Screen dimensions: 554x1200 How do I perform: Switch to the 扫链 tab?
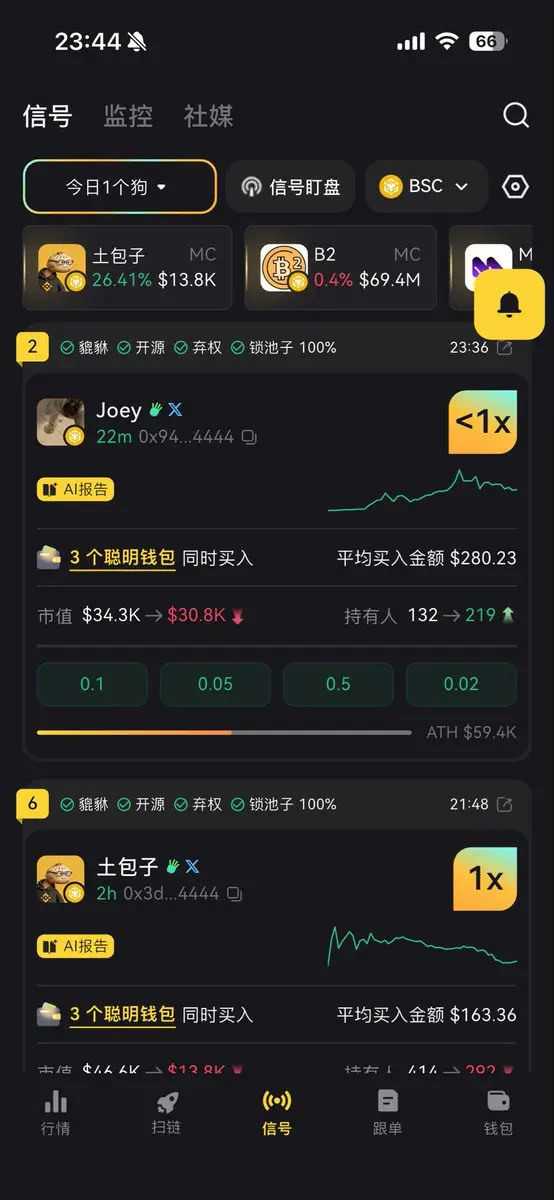tap(166, 1113)
